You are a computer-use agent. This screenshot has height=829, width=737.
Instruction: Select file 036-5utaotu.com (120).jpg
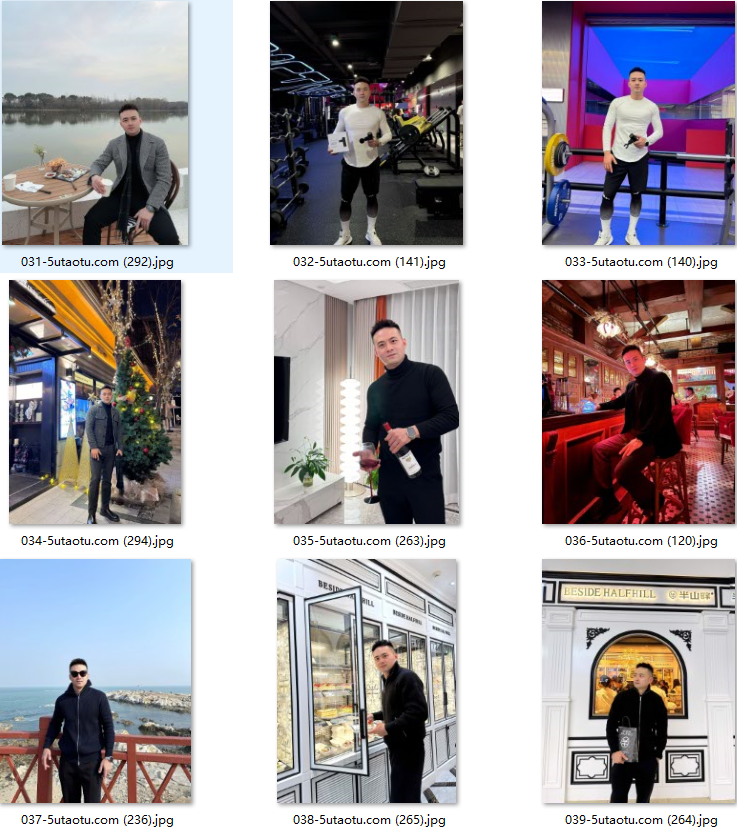638,402
